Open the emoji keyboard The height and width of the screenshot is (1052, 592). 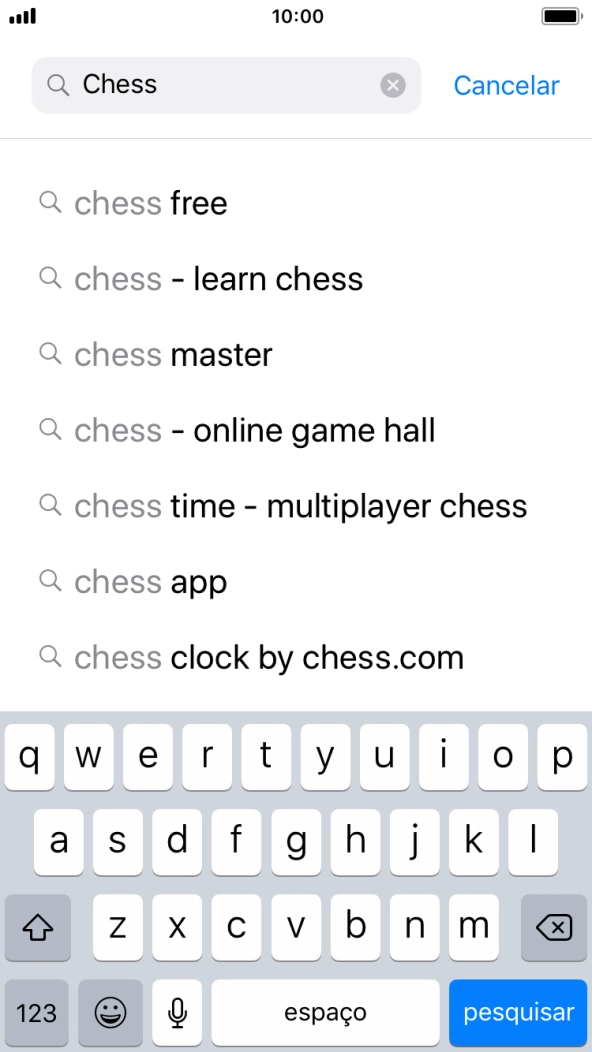(110, 1012)
